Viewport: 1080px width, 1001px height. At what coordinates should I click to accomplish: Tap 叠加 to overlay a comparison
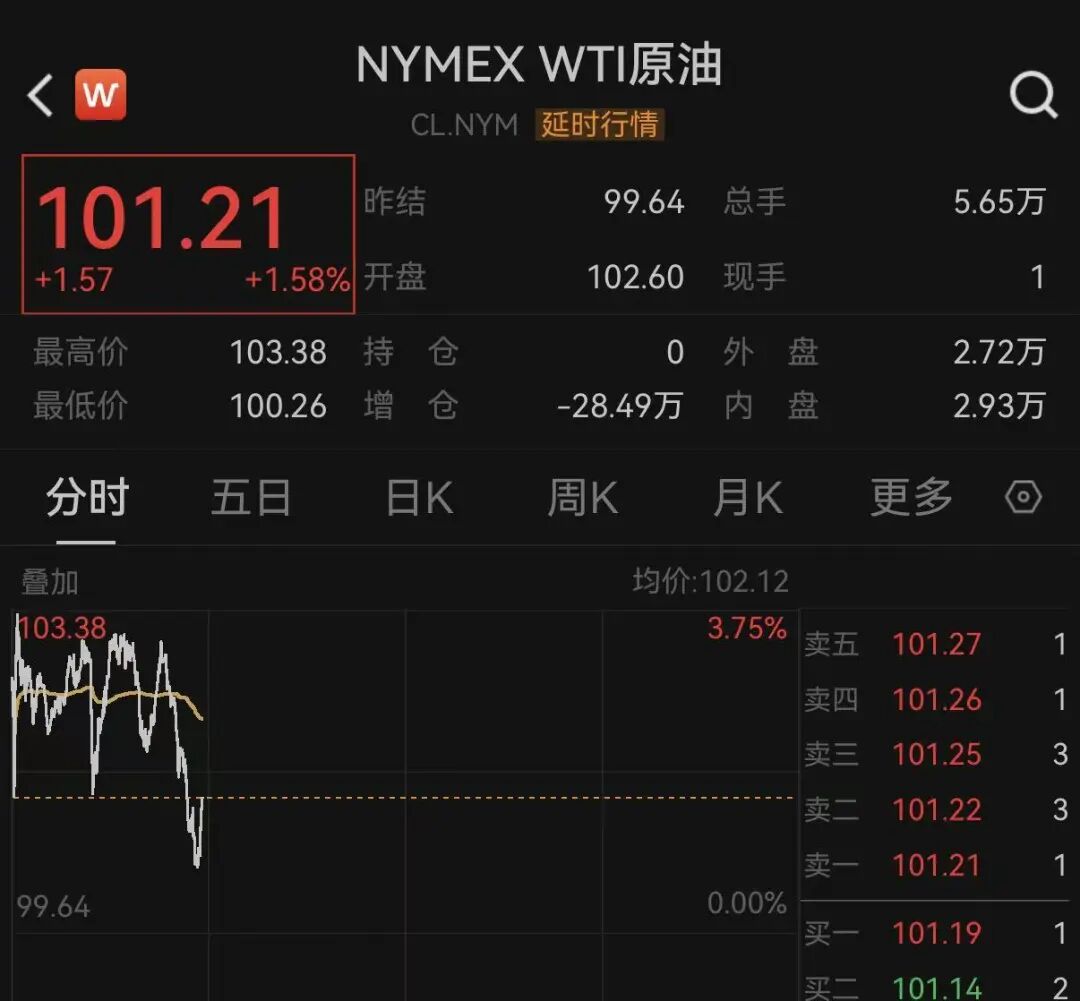click(x=50, y=582)
